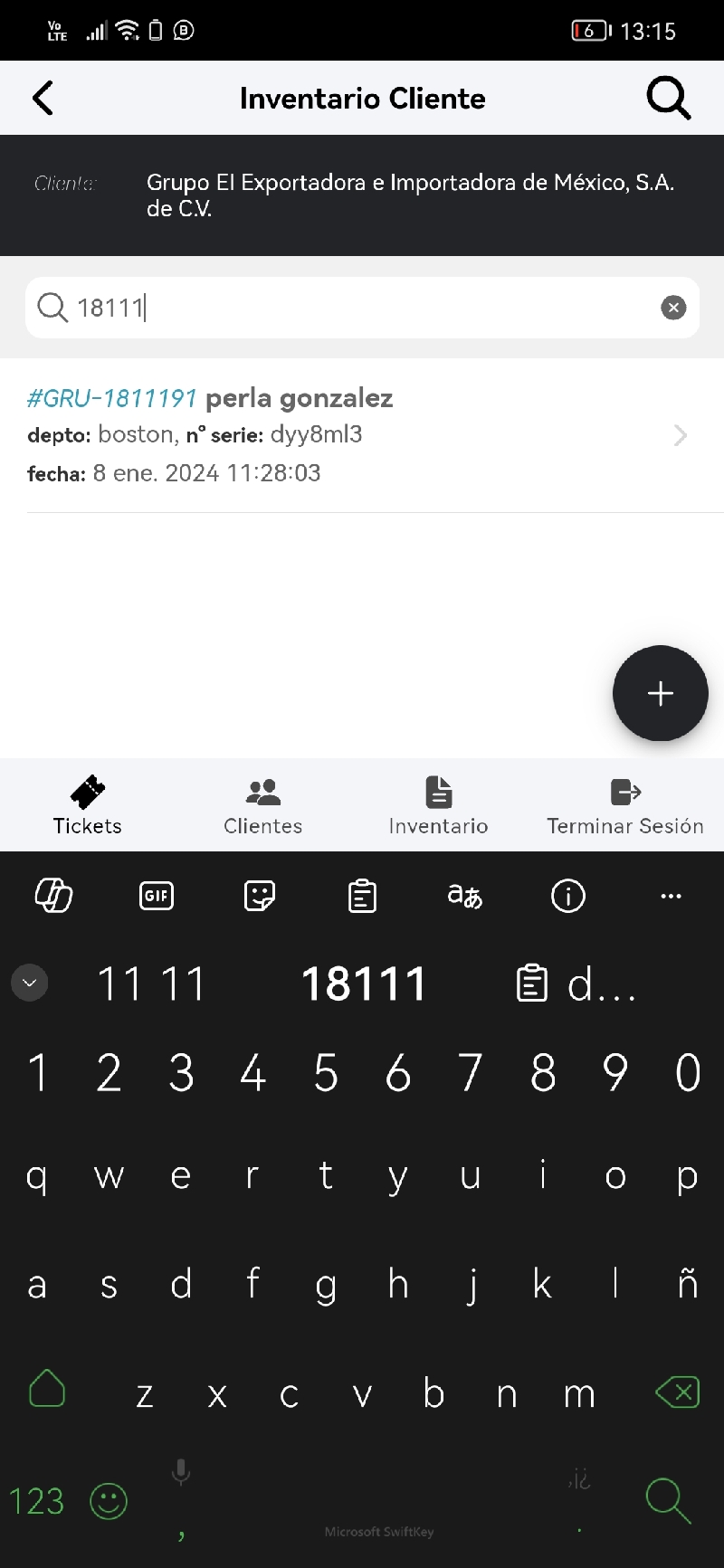Open the Inventario tab
This screenshot has height=1568, width=724.
coord(439,804)
